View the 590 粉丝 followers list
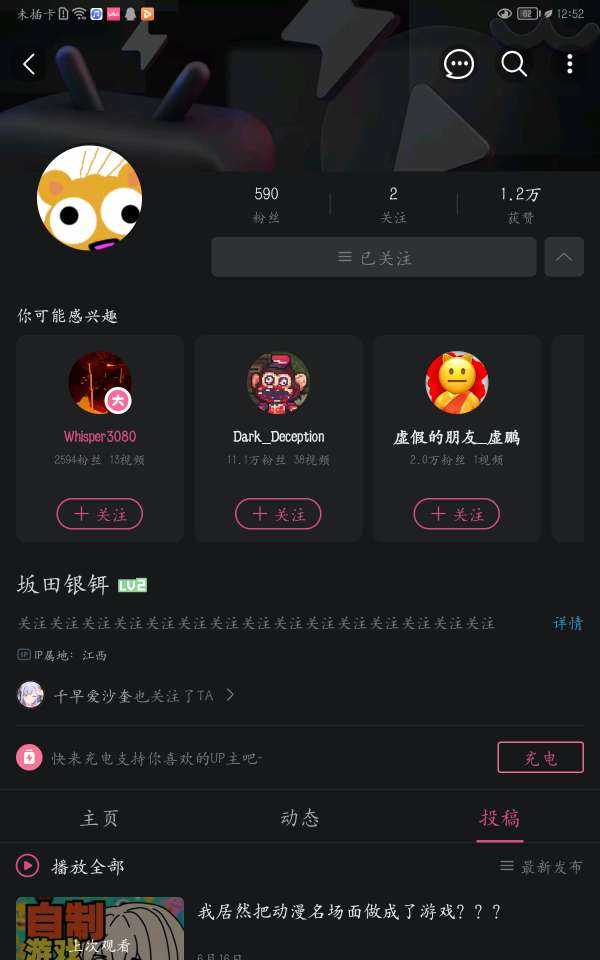The image size is (600, 960). click(x=266, y=204)
